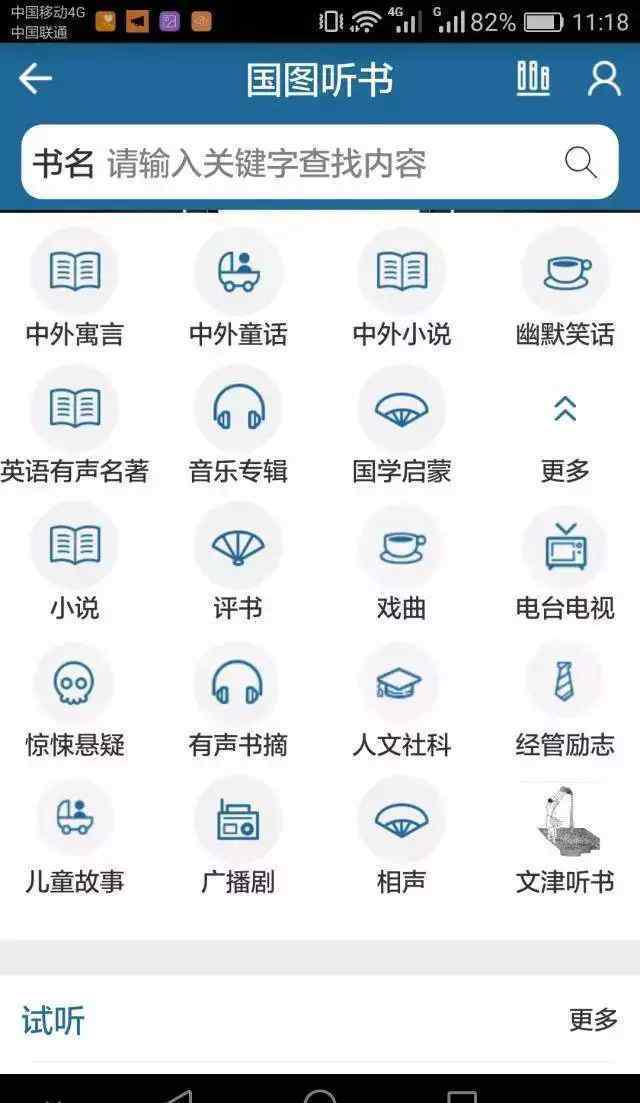Screen dimensions: 640x1103
Task: Open the 中外寓言 category
Action: pos(75,289)
